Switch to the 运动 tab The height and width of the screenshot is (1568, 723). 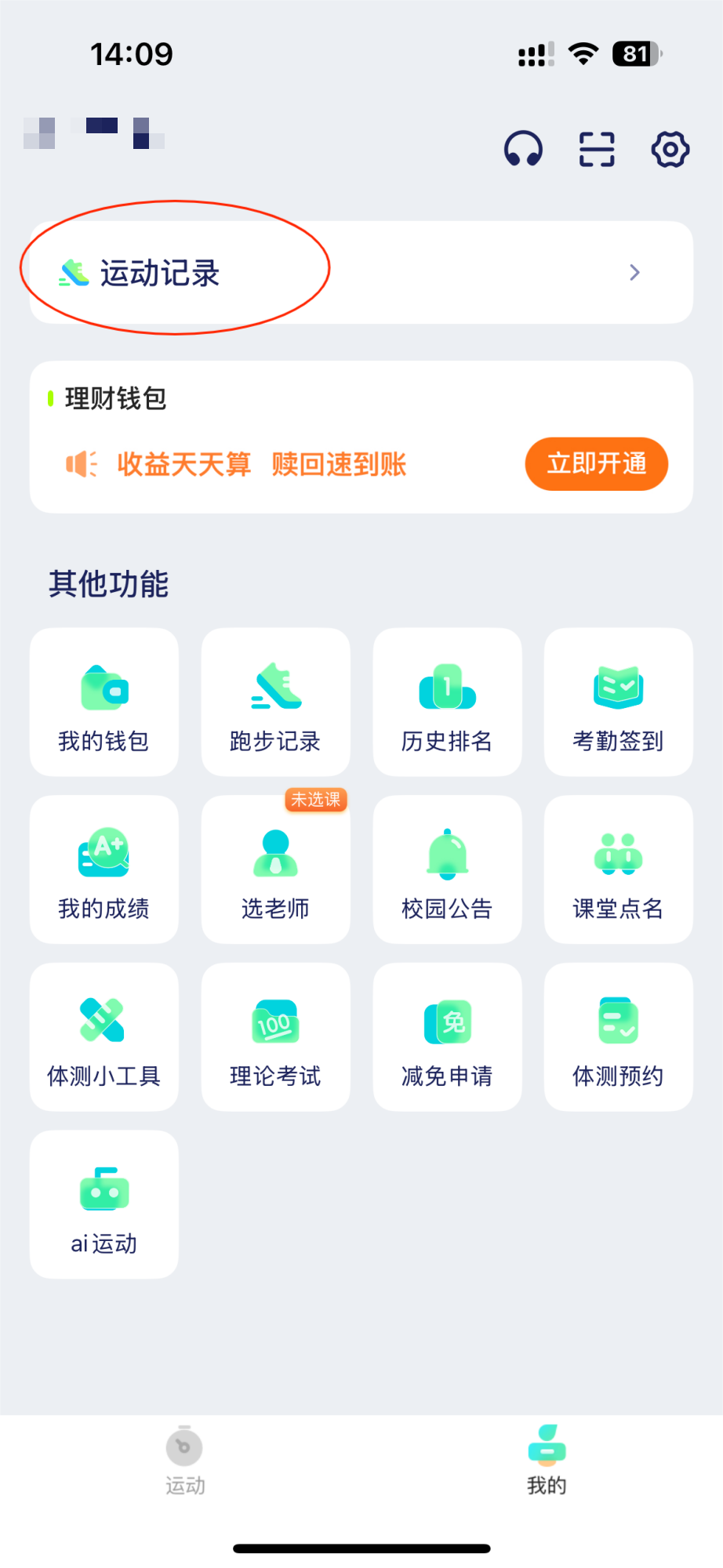coord(184,1461)
